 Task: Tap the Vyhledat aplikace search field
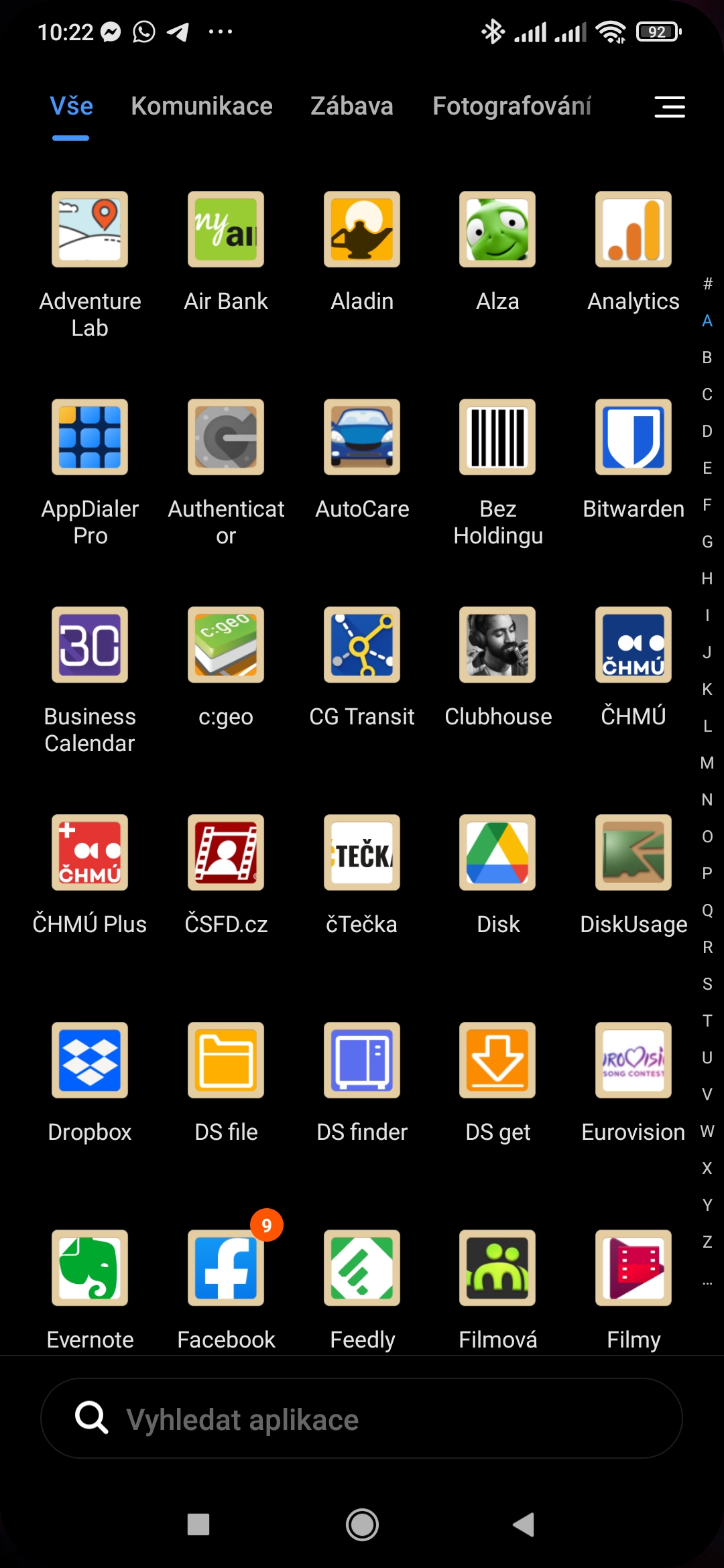click(x=362, y=1419)
